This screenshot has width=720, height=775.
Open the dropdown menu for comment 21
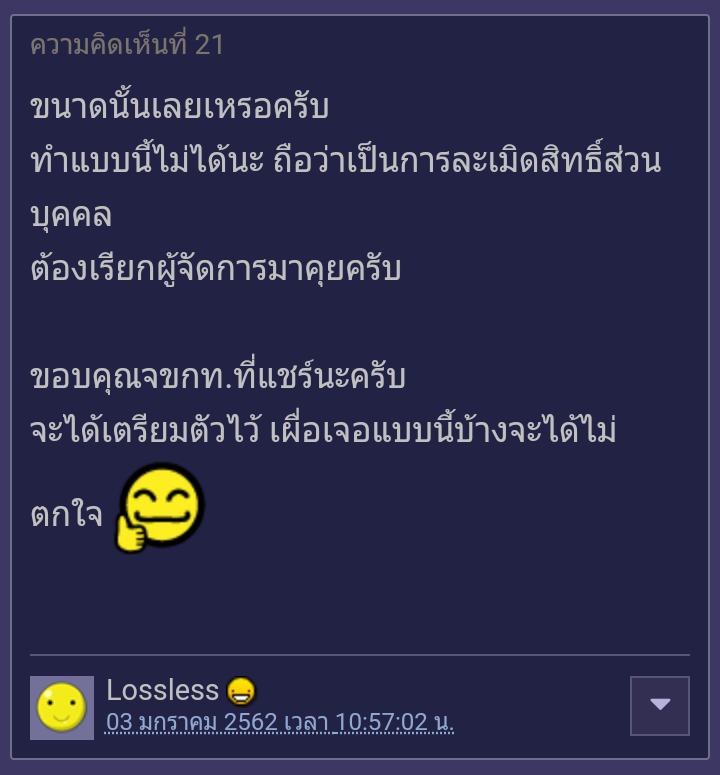tap(659, 705)
